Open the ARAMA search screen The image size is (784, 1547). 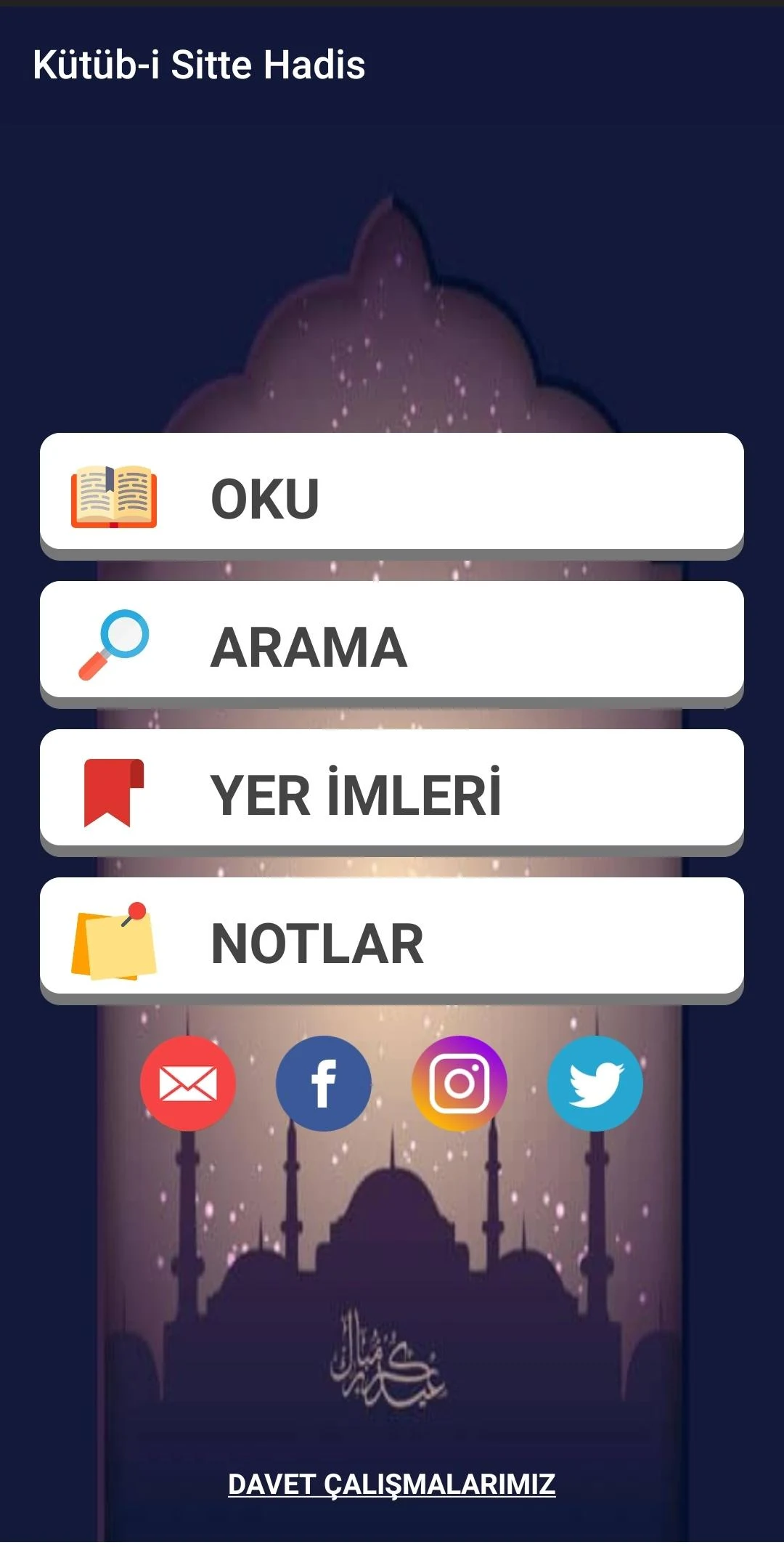tap(392, 646)
